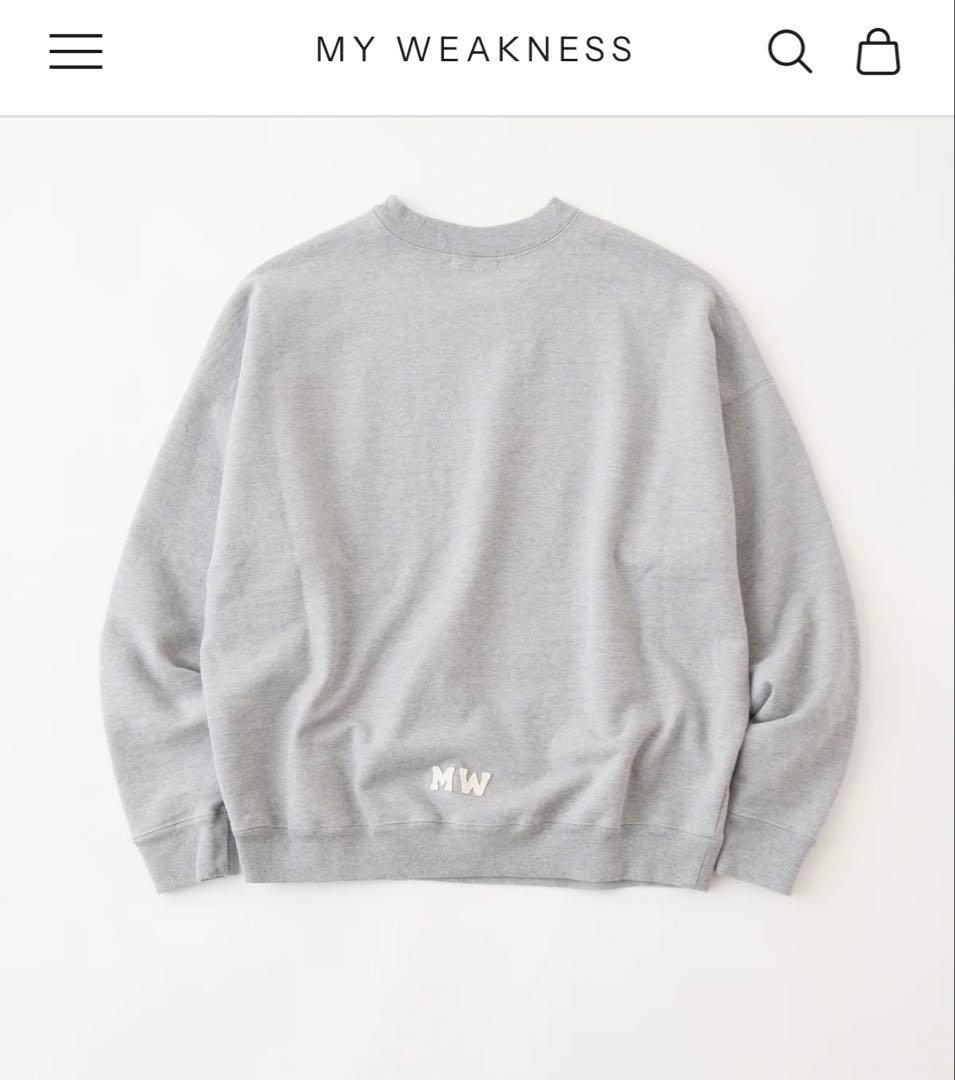
Task: Go to the MY WEAKNESS home page
Action: (x=475, y=50)
